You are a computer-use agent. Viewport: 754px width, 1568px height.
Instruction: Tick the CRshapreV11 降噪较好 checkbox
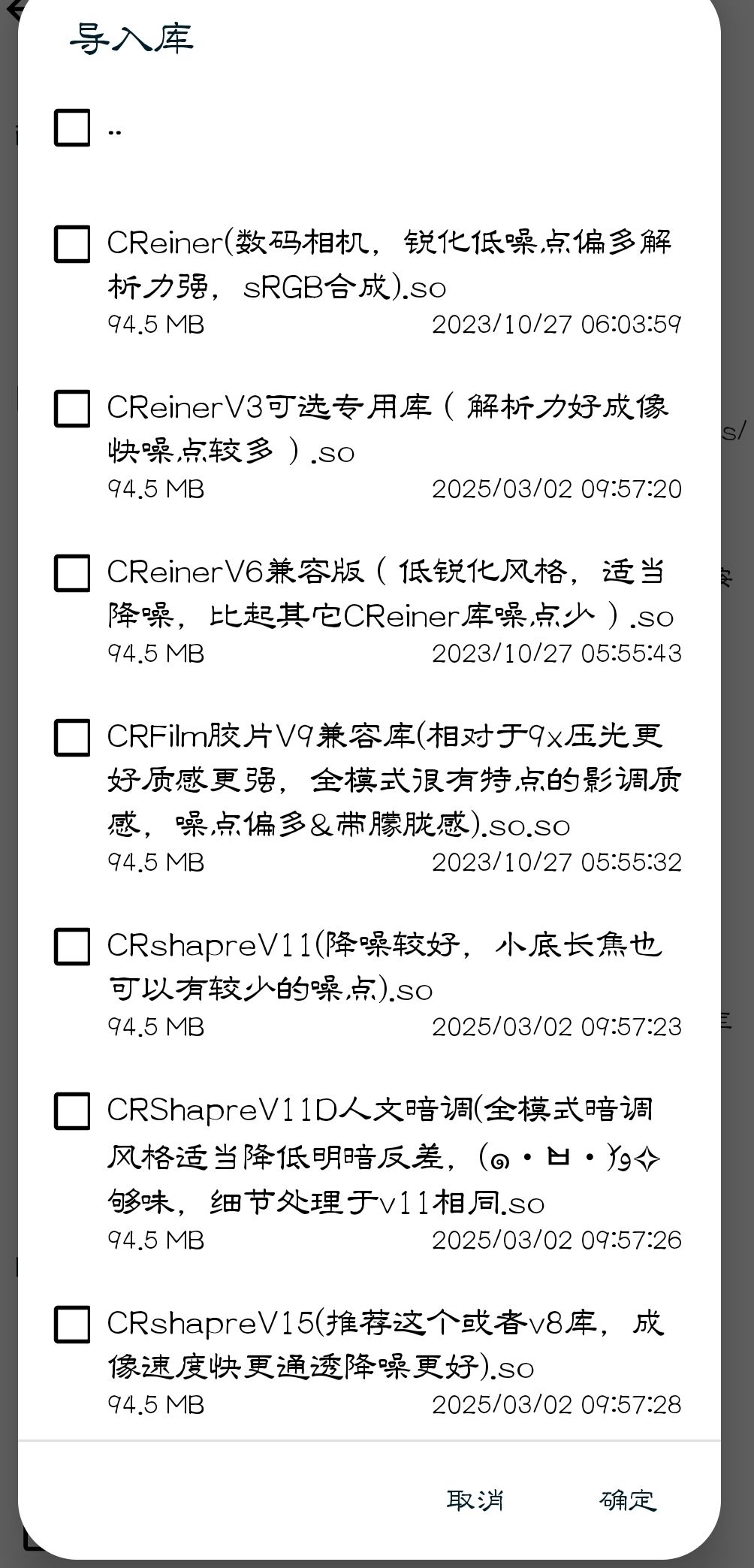click(x=72, y=946)
